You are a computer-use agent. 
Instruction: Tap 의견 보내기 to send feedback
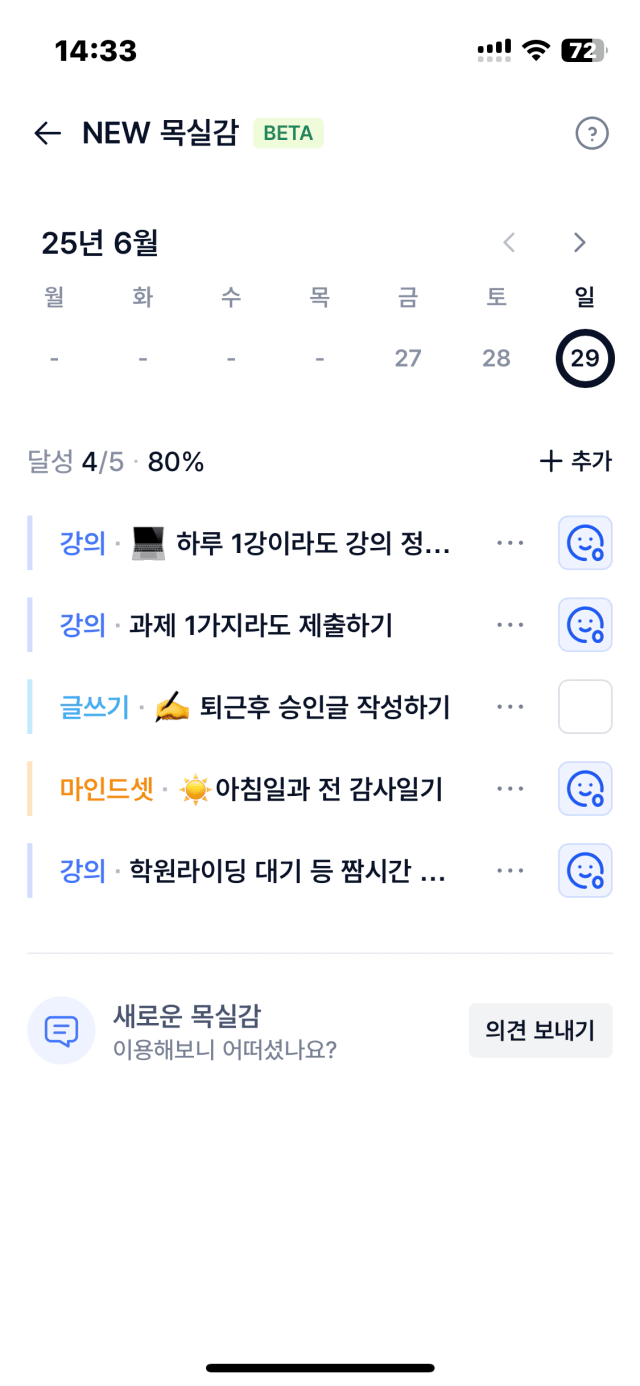click(x=540, y=1031)
